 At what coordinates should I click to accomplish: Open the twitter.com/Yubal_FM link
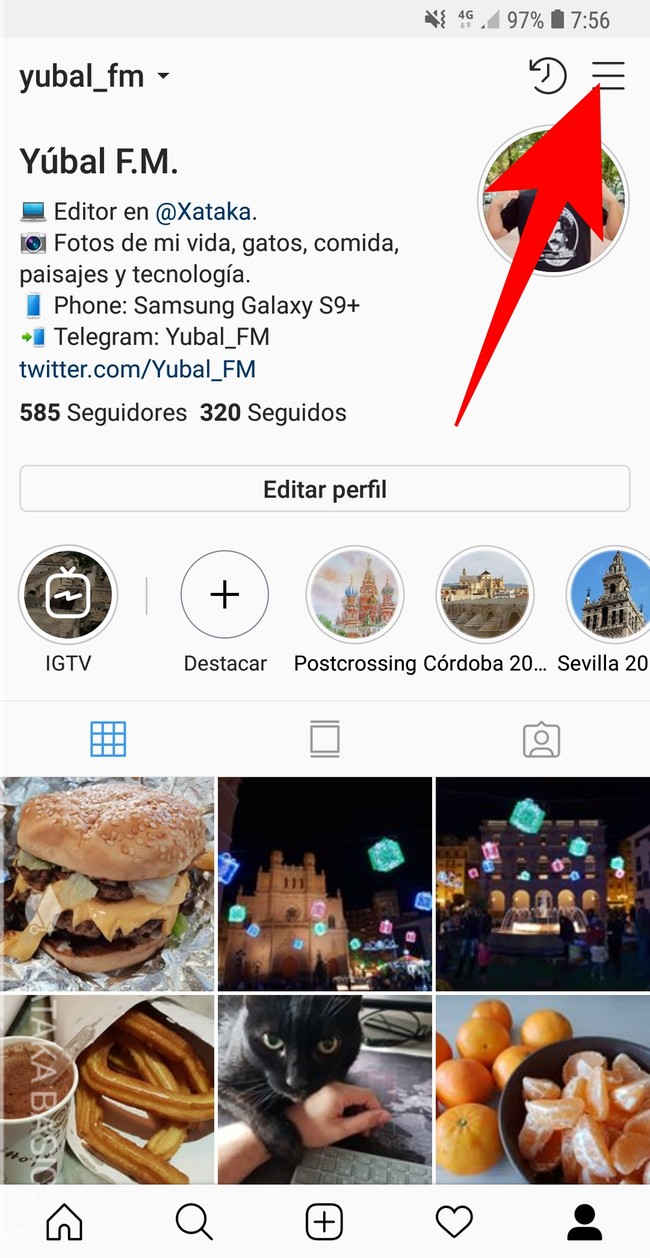[x=137, y=369]
